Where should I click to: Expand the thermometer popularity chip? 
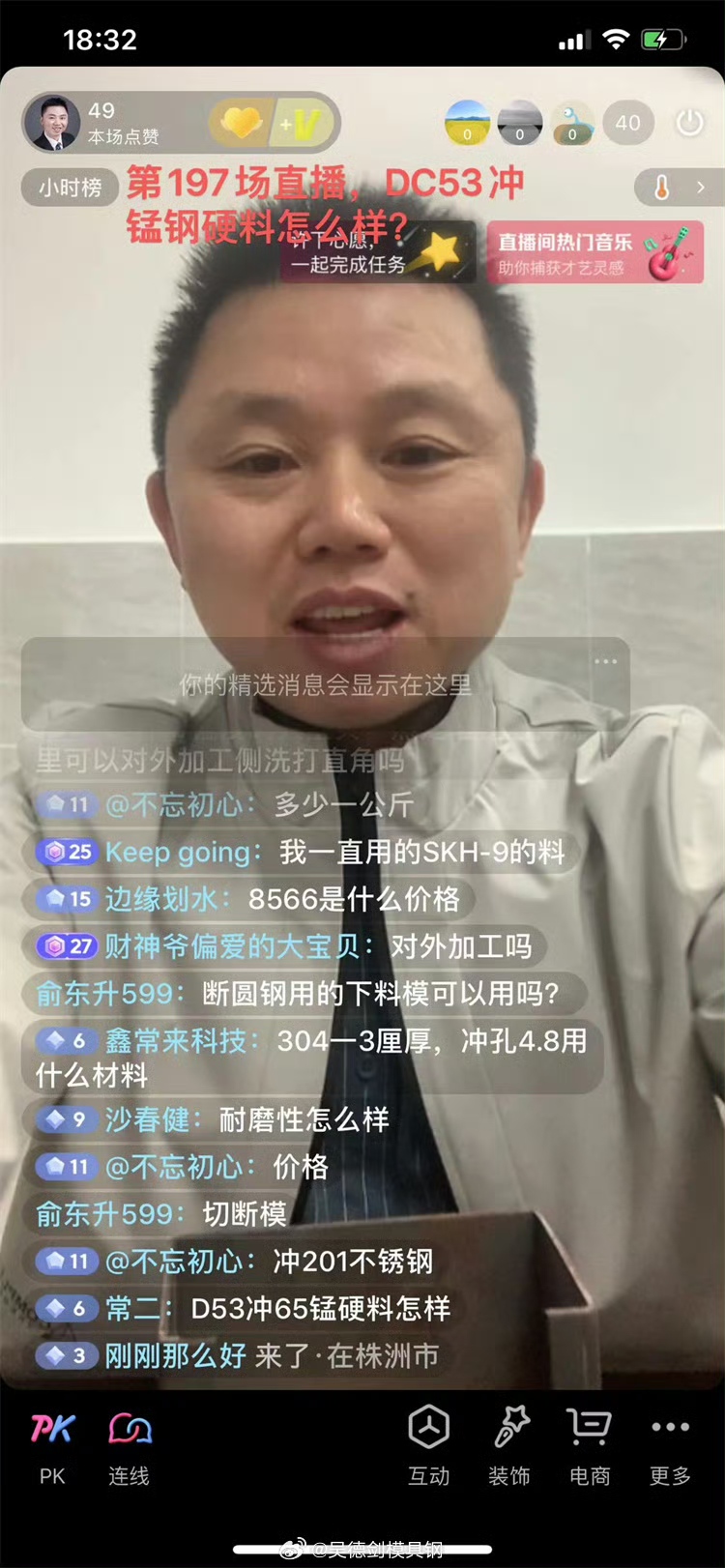(x=679, y=188)
